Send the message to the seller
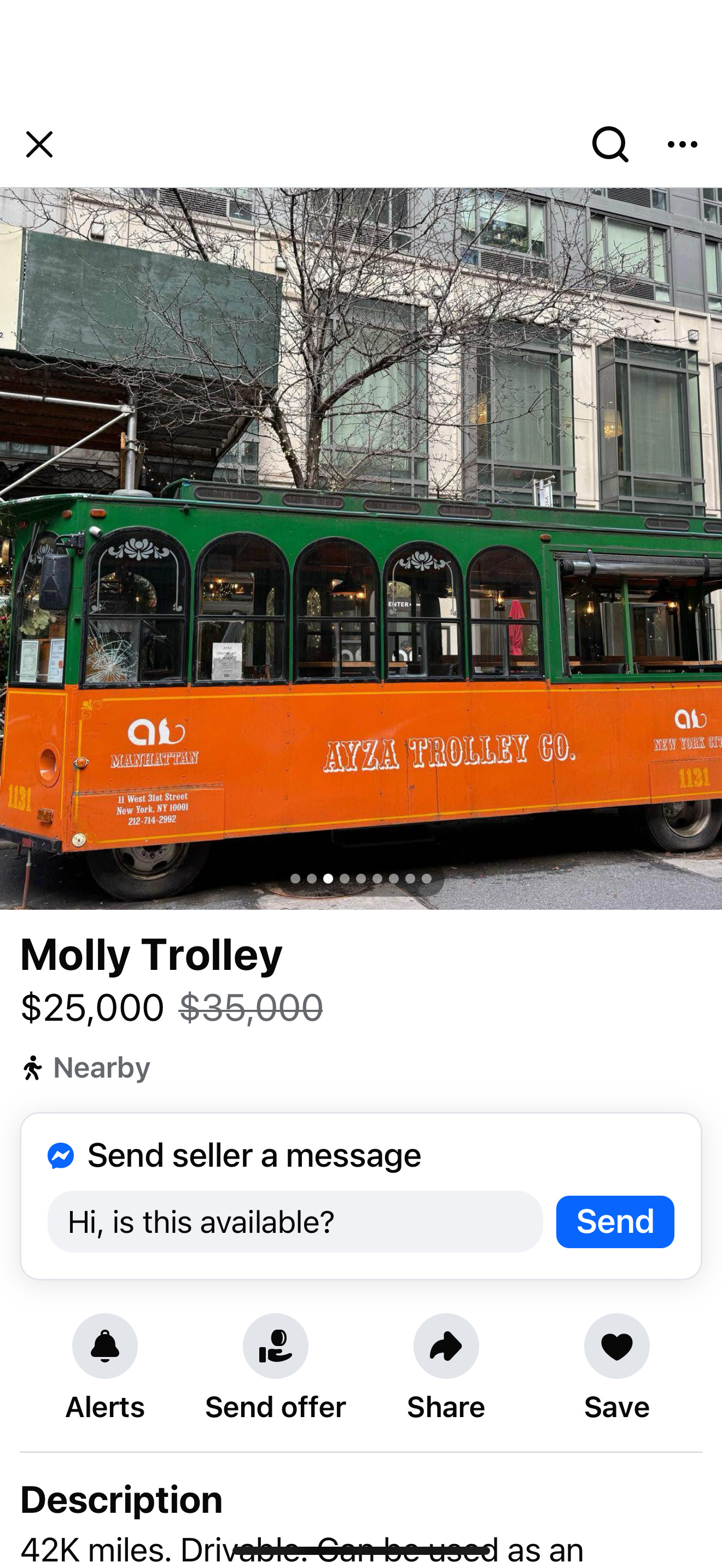The image size is (722, 1568). click(614, 1222)
